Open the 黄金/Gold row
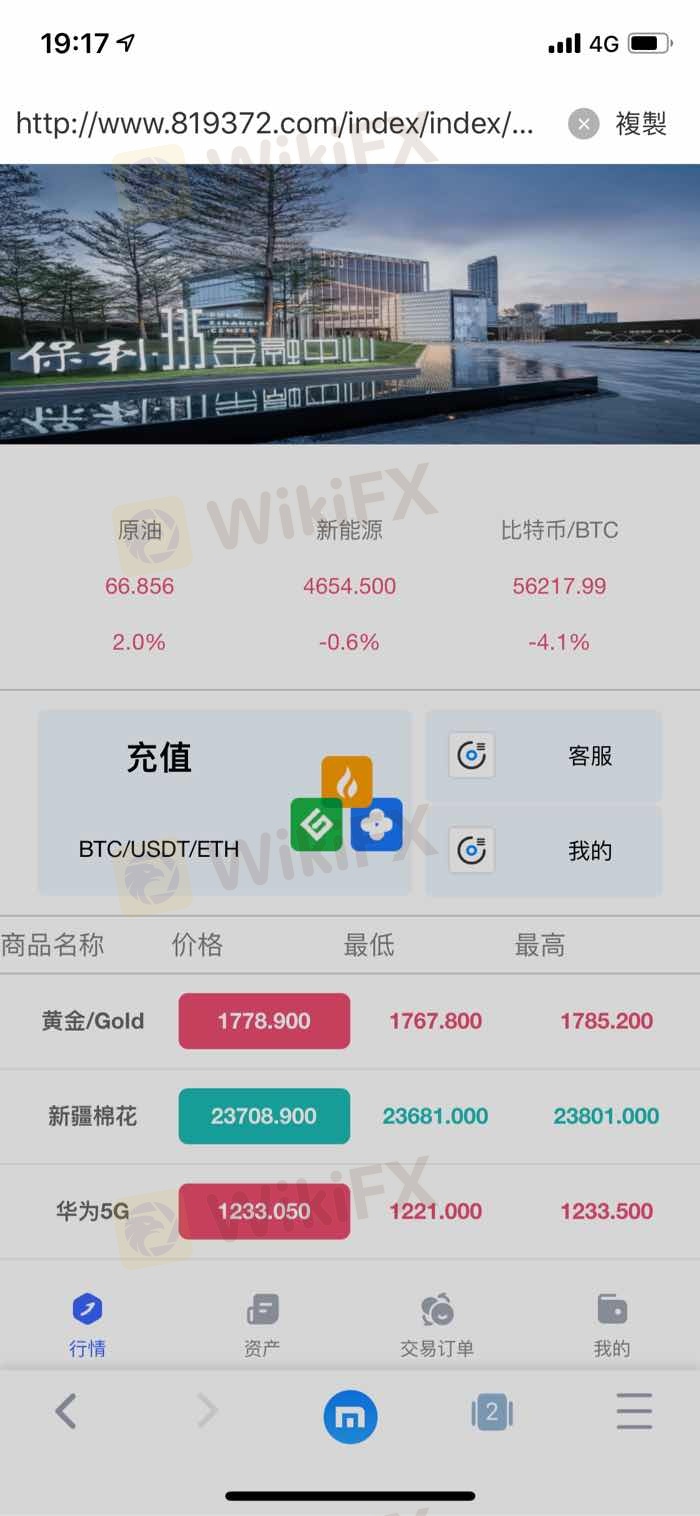Image resolution: width=700 pixels, height=1516 pixels. click(x=350, y=1021)
